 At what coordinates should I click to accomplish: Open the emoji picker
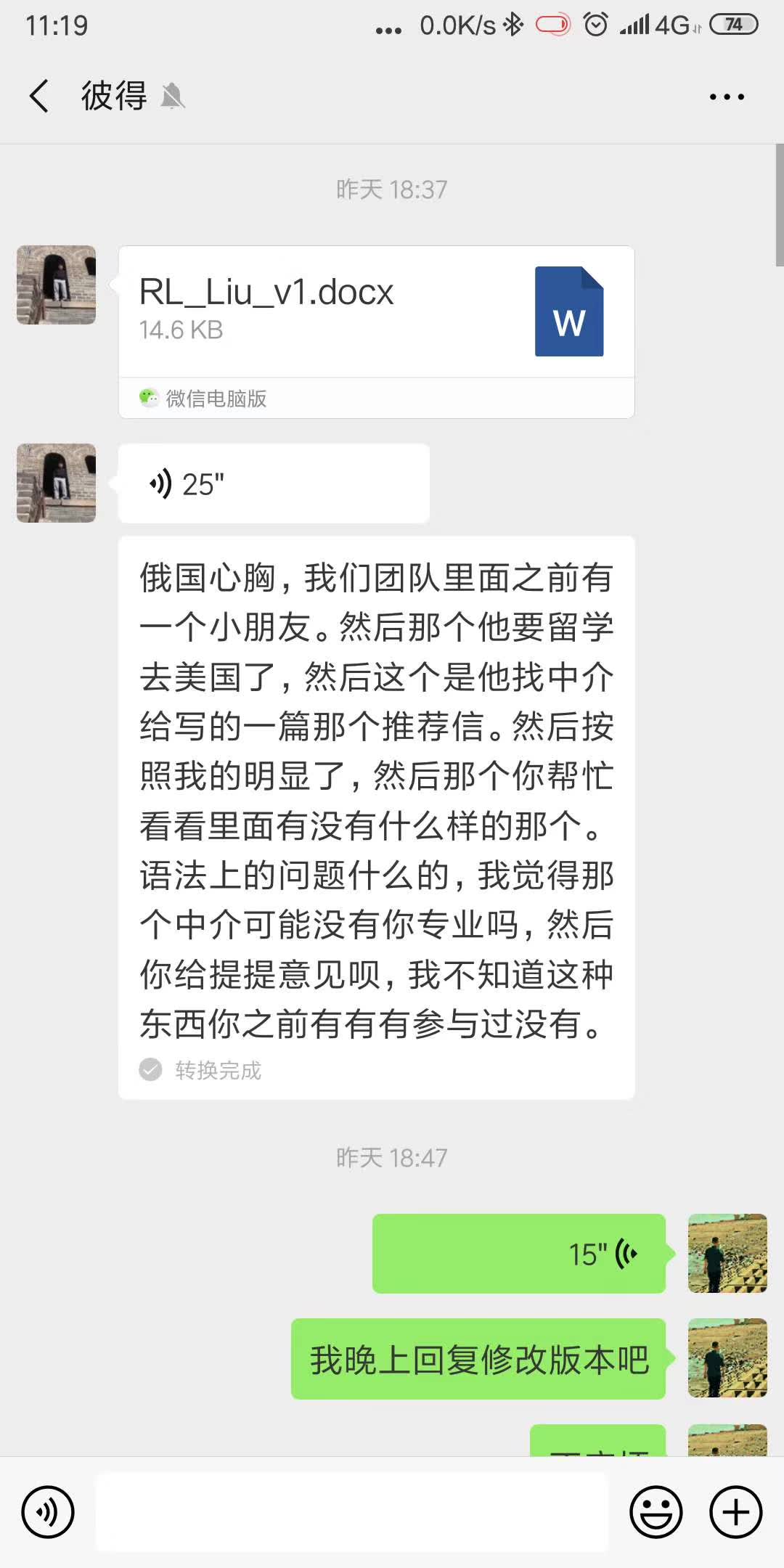(656, 1512)
